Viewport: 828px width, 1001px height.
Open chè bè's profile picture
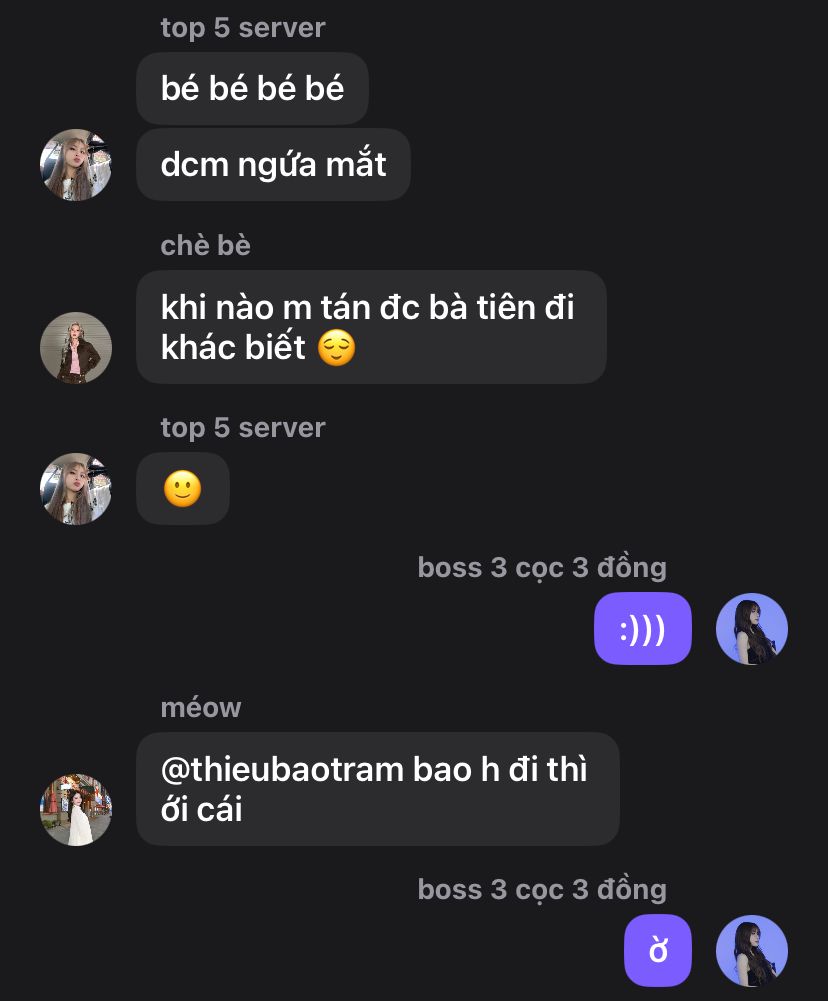tap(75, 348)
